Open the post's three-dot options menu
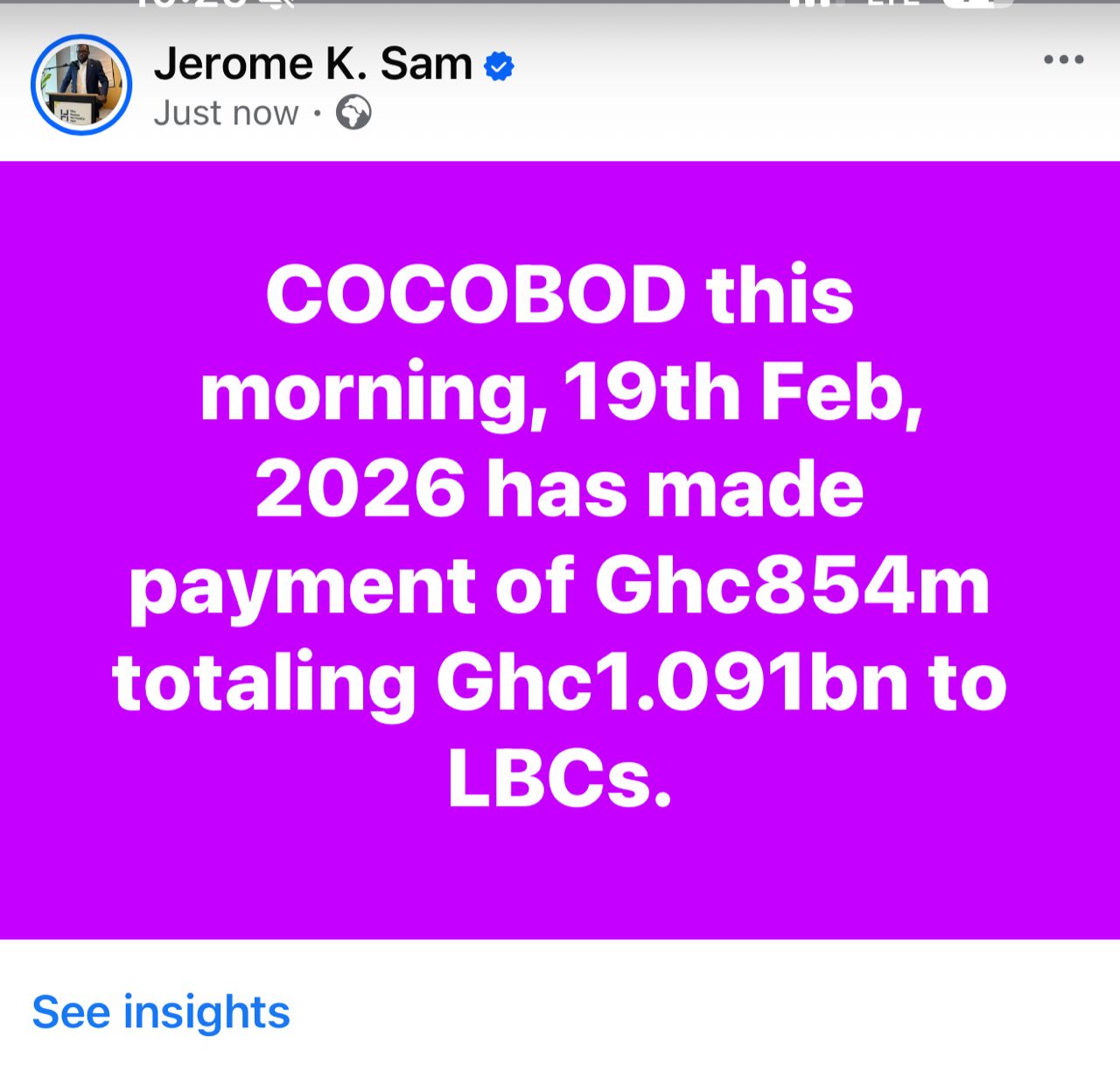 click(x=1063, y=60)
